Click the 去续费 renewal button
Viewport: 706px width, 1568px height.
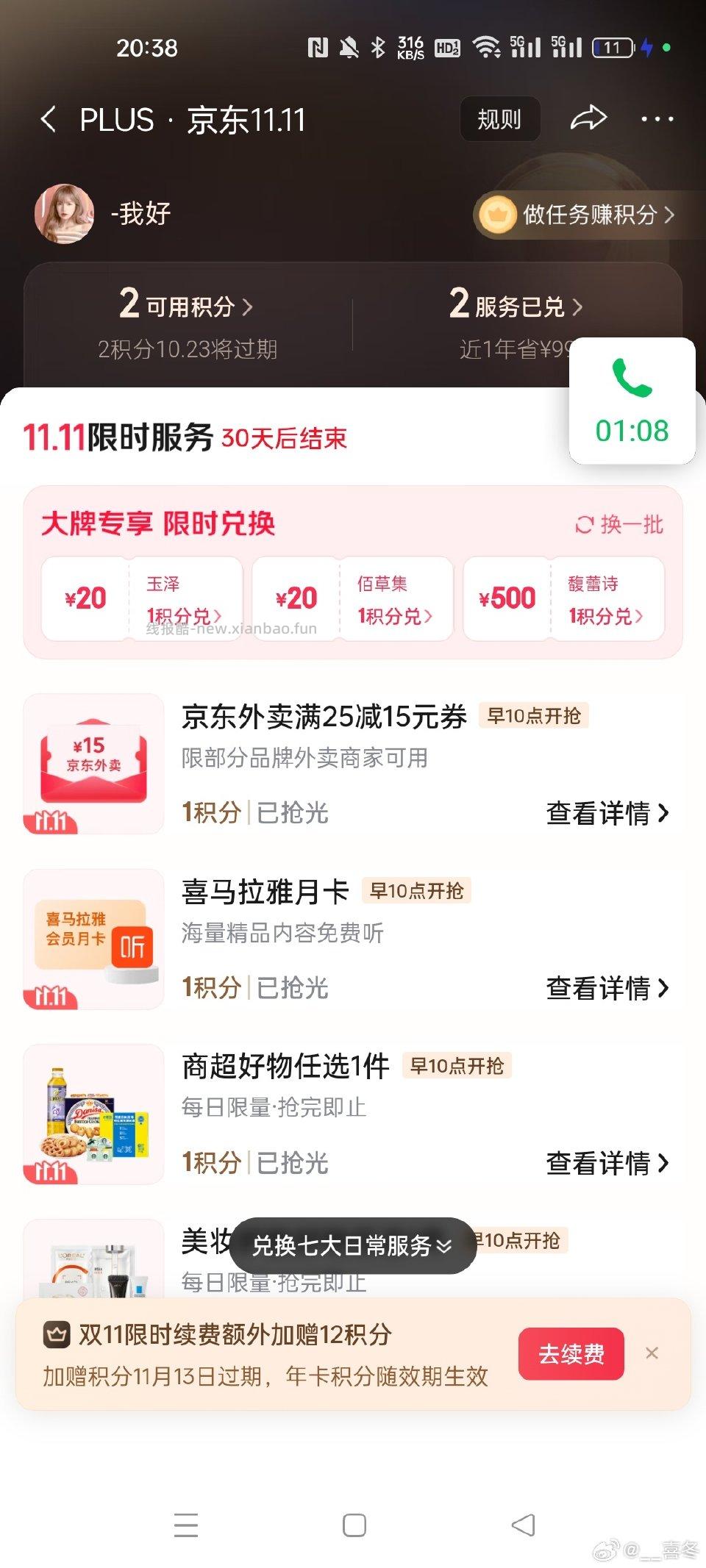(571, 1355)
